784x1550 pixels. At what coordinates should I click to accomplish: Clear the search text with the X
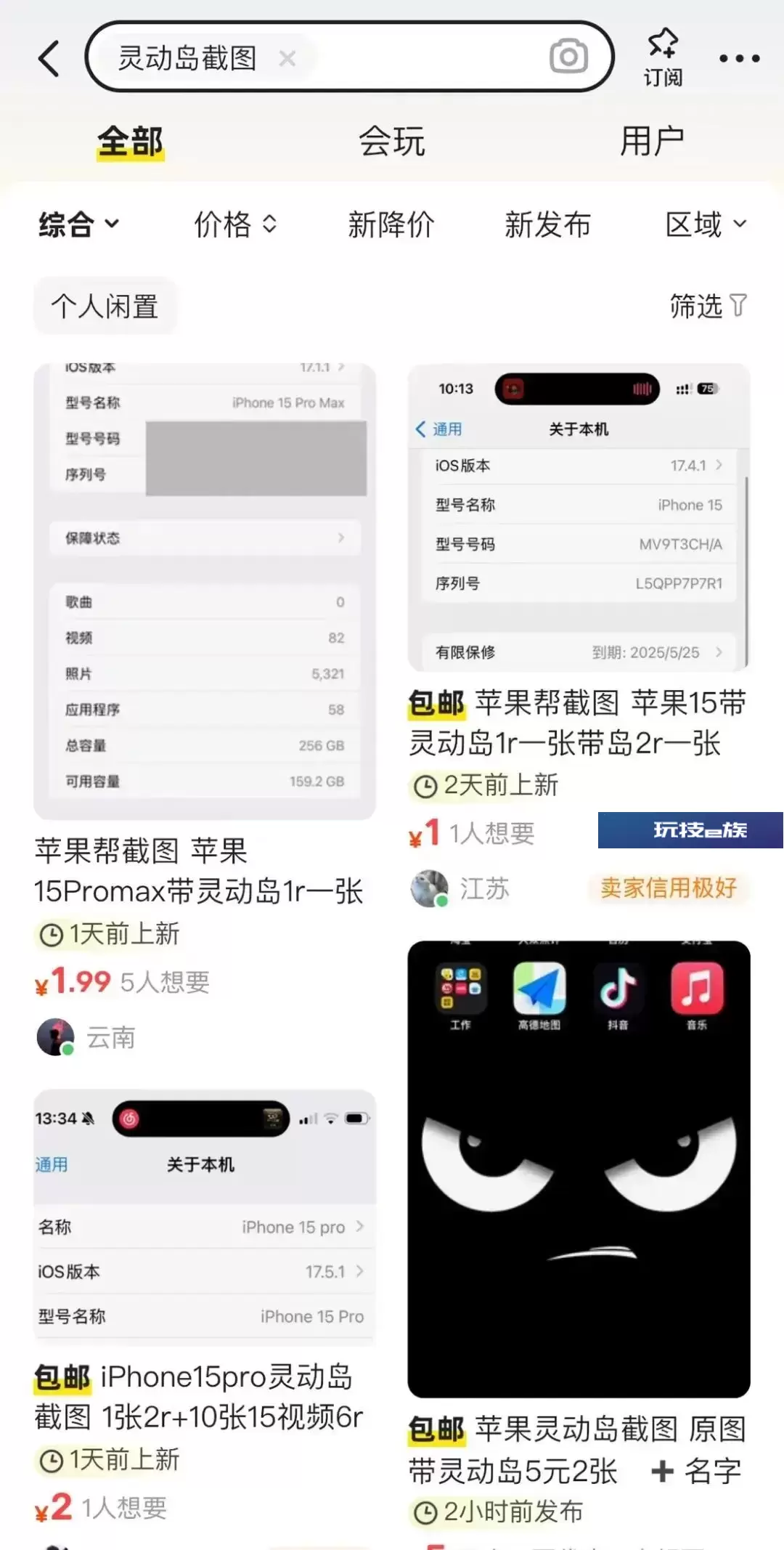pos(287,58)
